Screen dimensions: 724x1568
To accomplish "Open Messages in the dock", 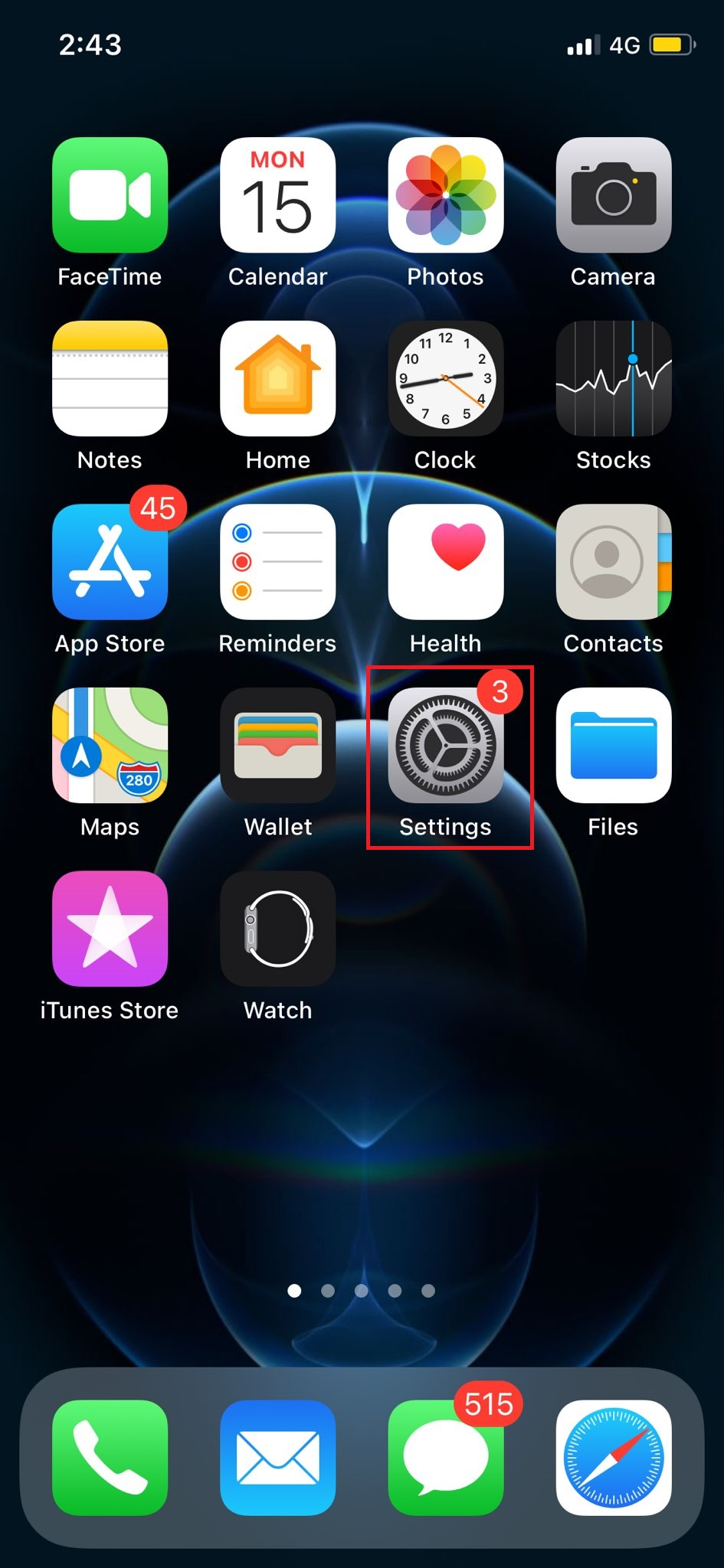I will [x=446, y=1458].
